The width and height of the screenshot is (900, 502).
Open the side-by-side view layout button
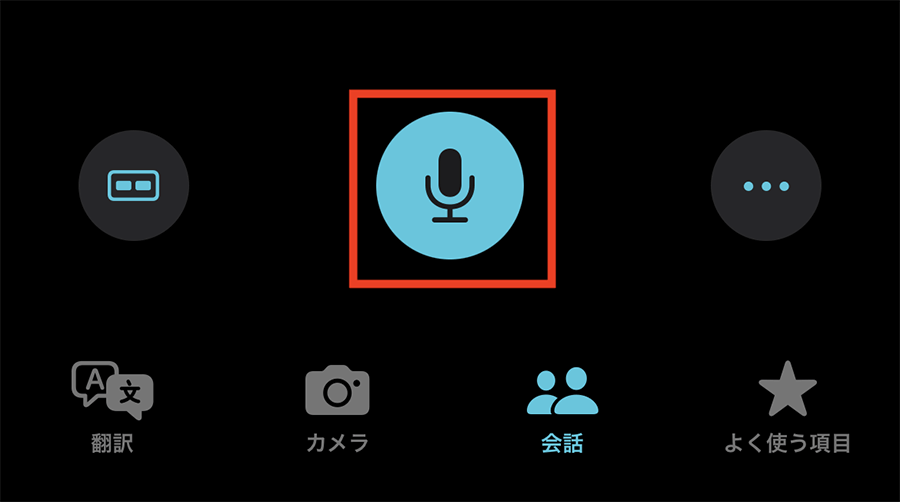[134, 186]
